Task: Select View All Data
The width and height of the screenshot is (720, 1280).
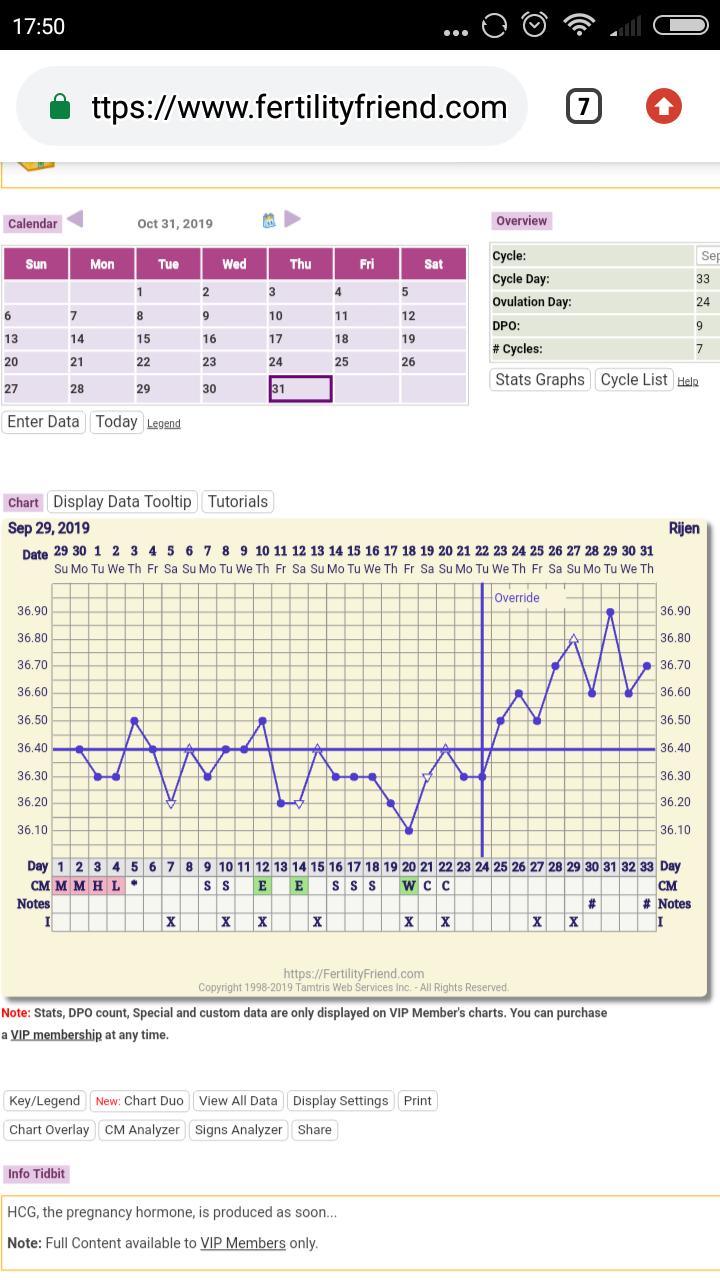Action: click(x=238, y=1101)
